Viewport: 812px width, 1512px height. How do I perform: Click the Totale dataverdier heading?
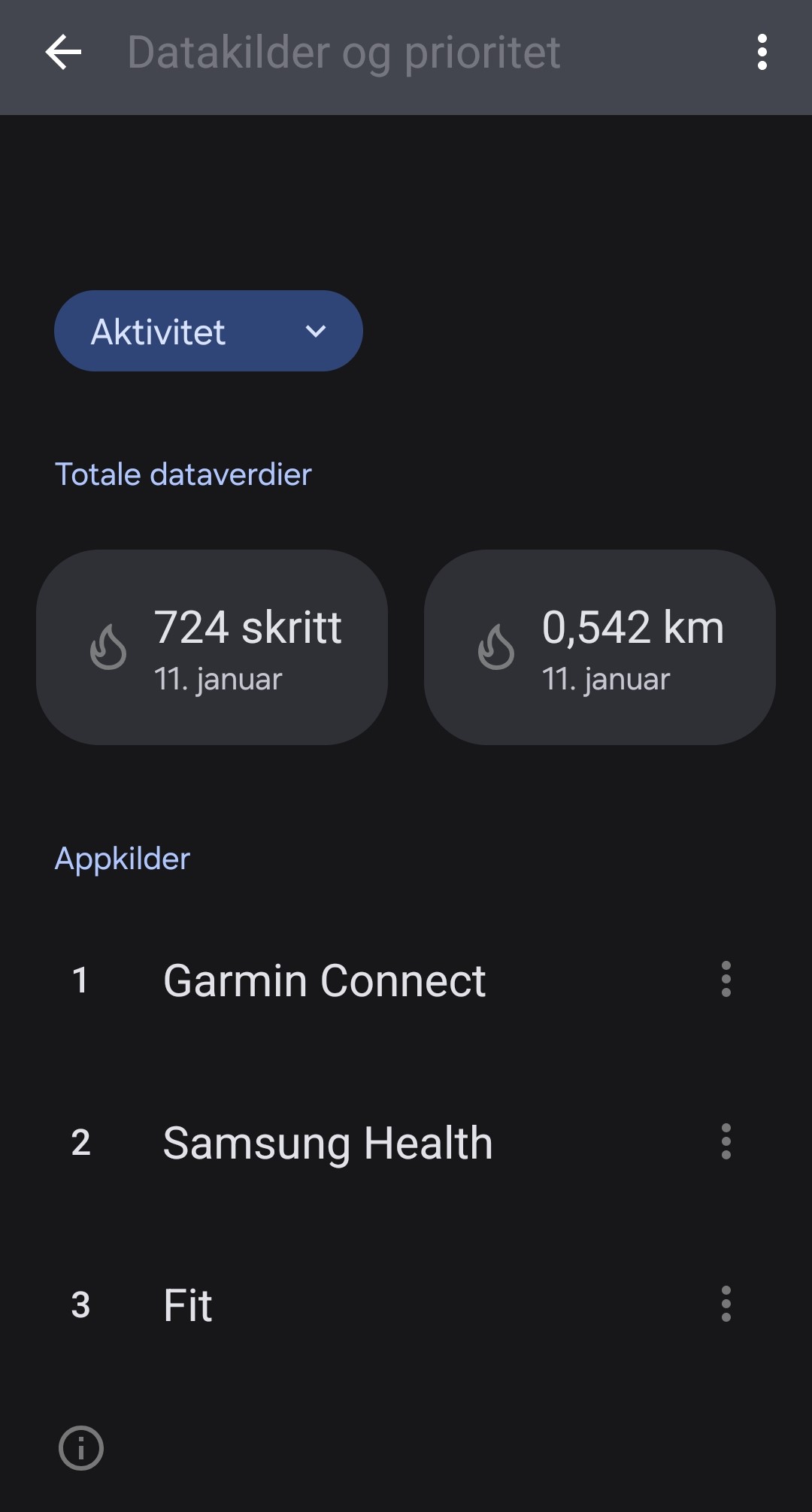[183, 474]
